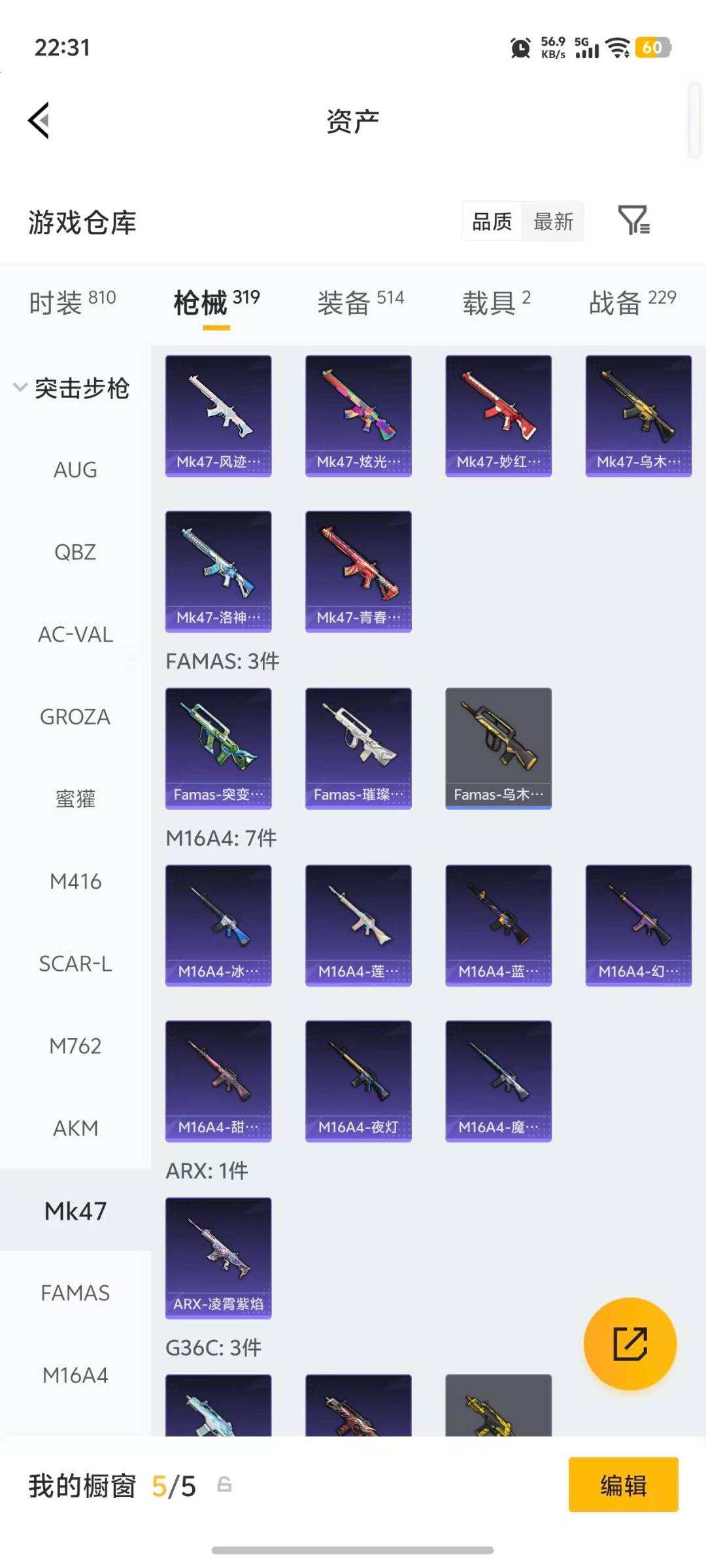Screen dimensions: 706x1568
Task: Switch to the 装备 tab
Action: pyautogui.click(x=360, y=302)
